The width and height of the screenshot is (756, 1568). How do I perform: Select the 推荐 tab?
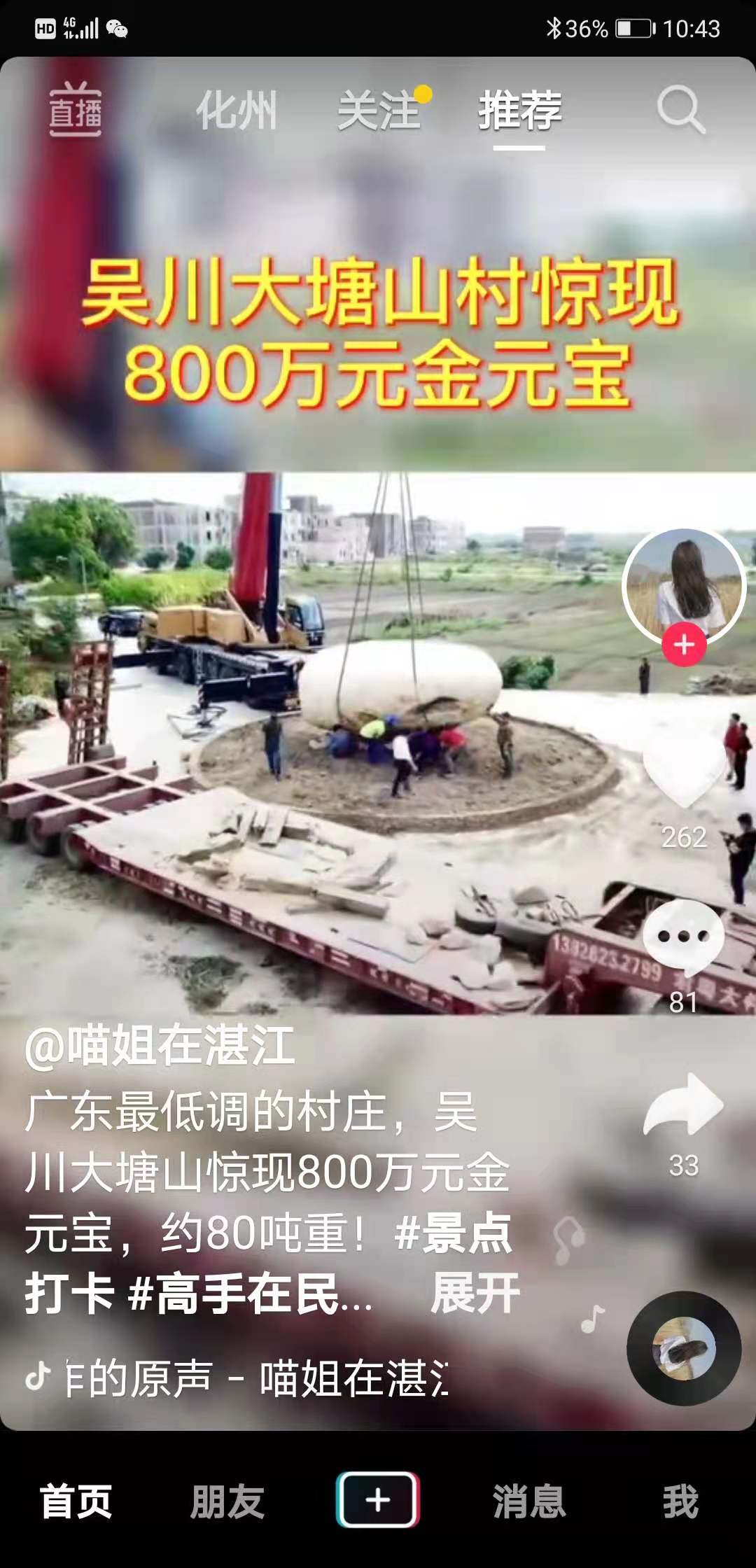coord(519,111)
